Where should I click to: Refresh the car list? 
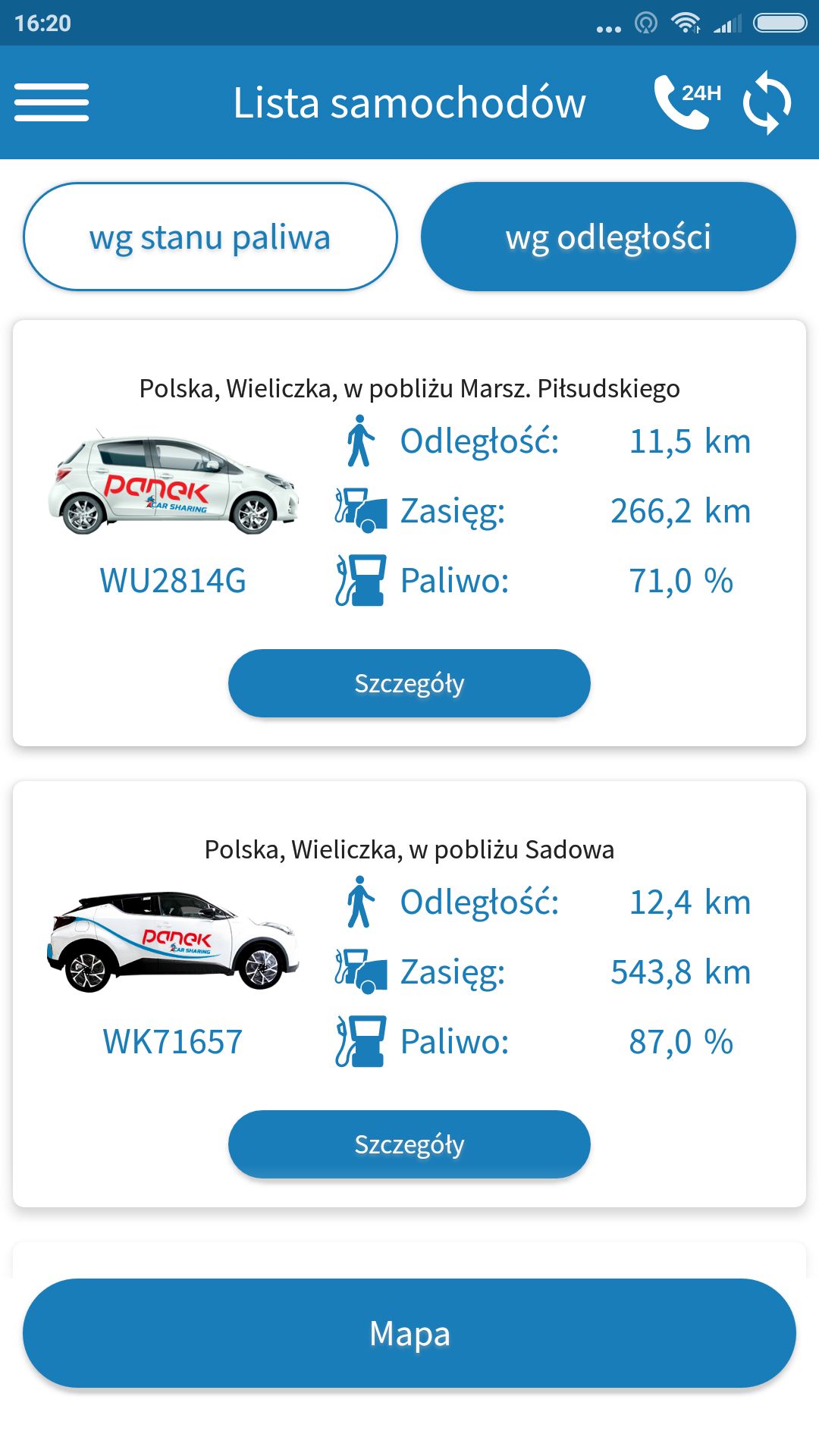coord(767,102)
